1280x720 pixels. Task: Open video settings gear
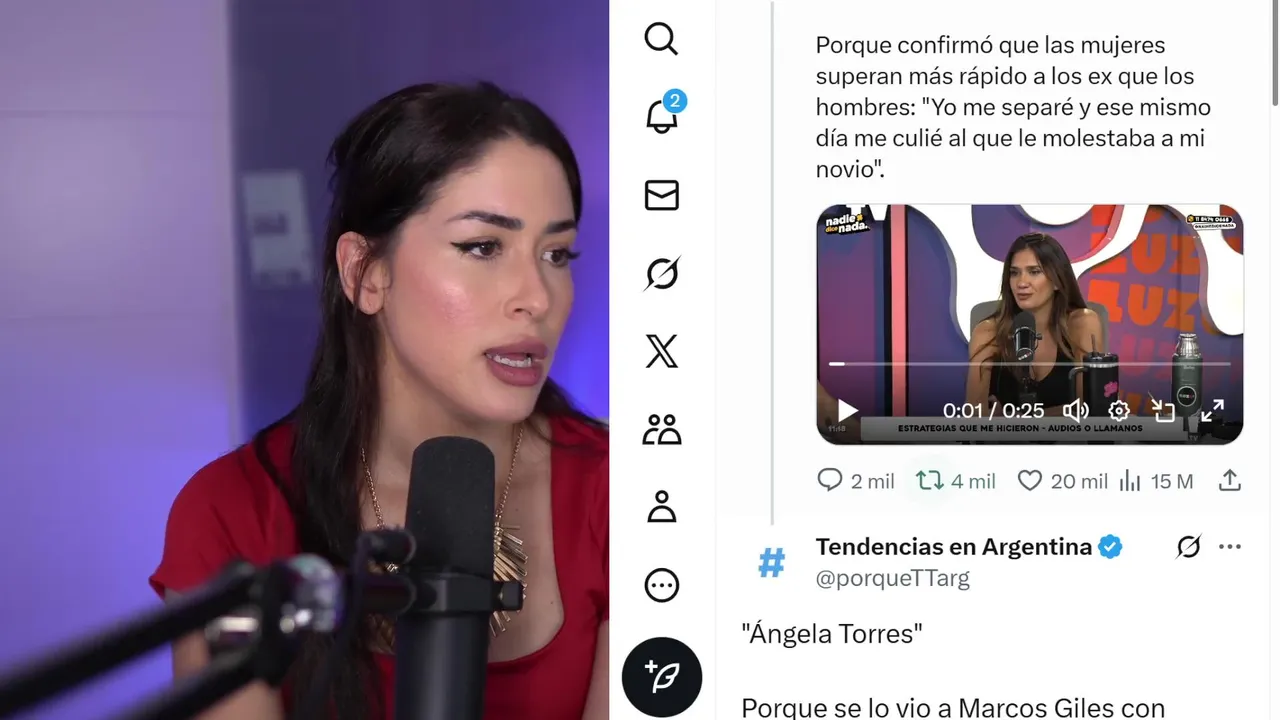[x=1119, y=410]
